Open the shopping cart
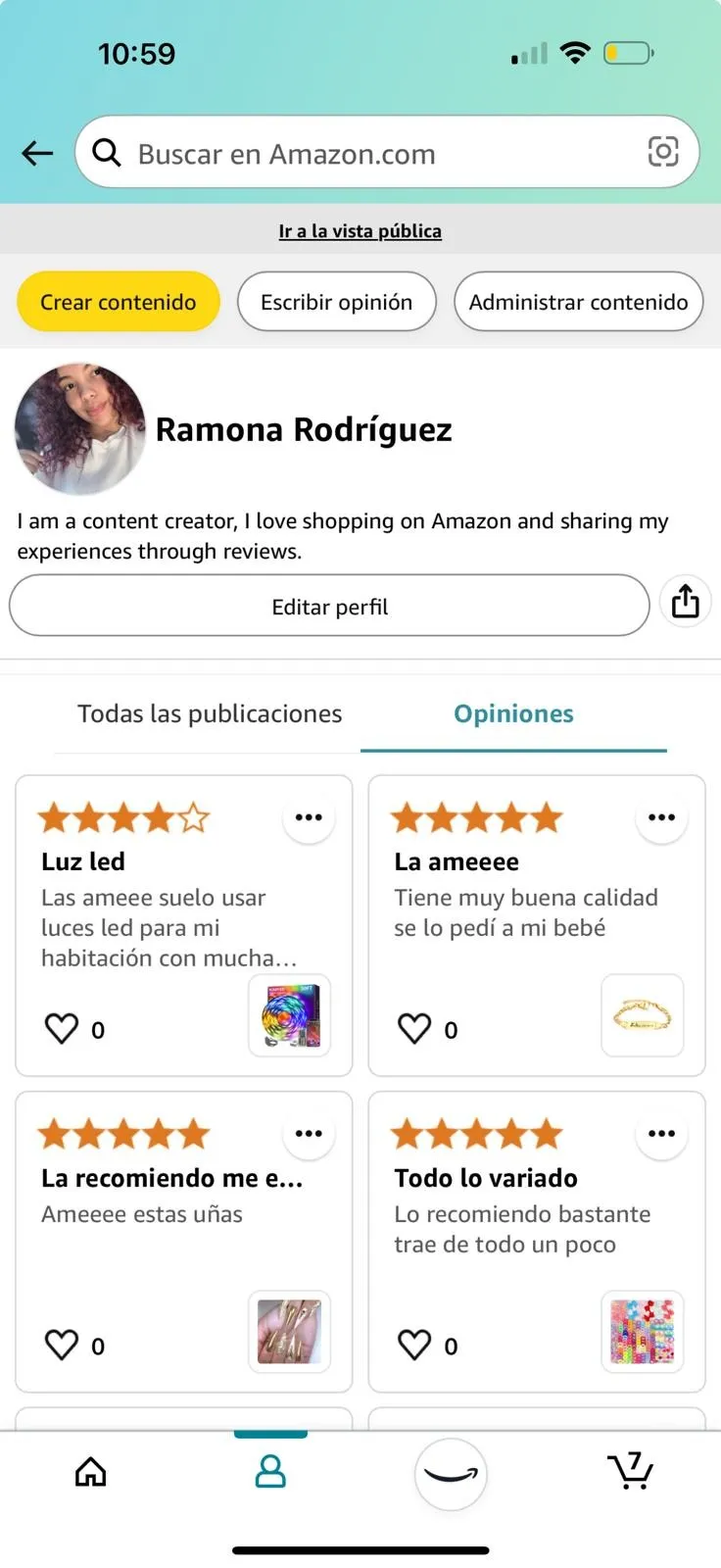This screenshot has height=1568, width=721. 631,1471
